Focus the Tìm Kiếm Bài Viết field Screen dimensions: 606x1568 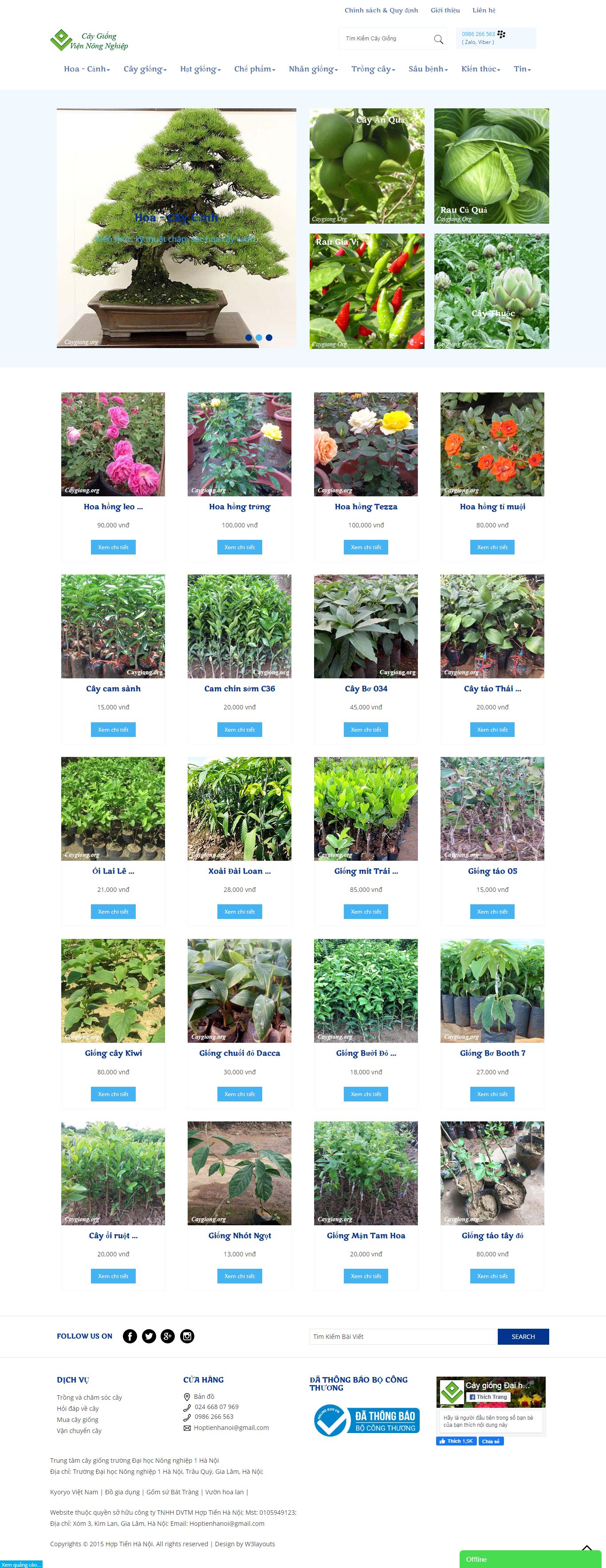[403, 1337]
